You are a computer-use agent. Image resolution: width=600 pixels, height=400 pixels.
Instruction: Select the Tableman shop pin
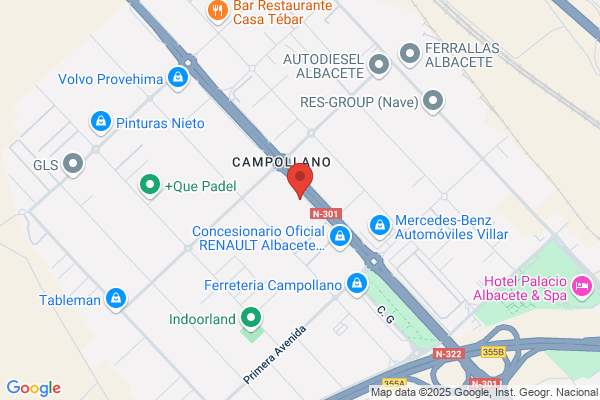click(116, 299)
